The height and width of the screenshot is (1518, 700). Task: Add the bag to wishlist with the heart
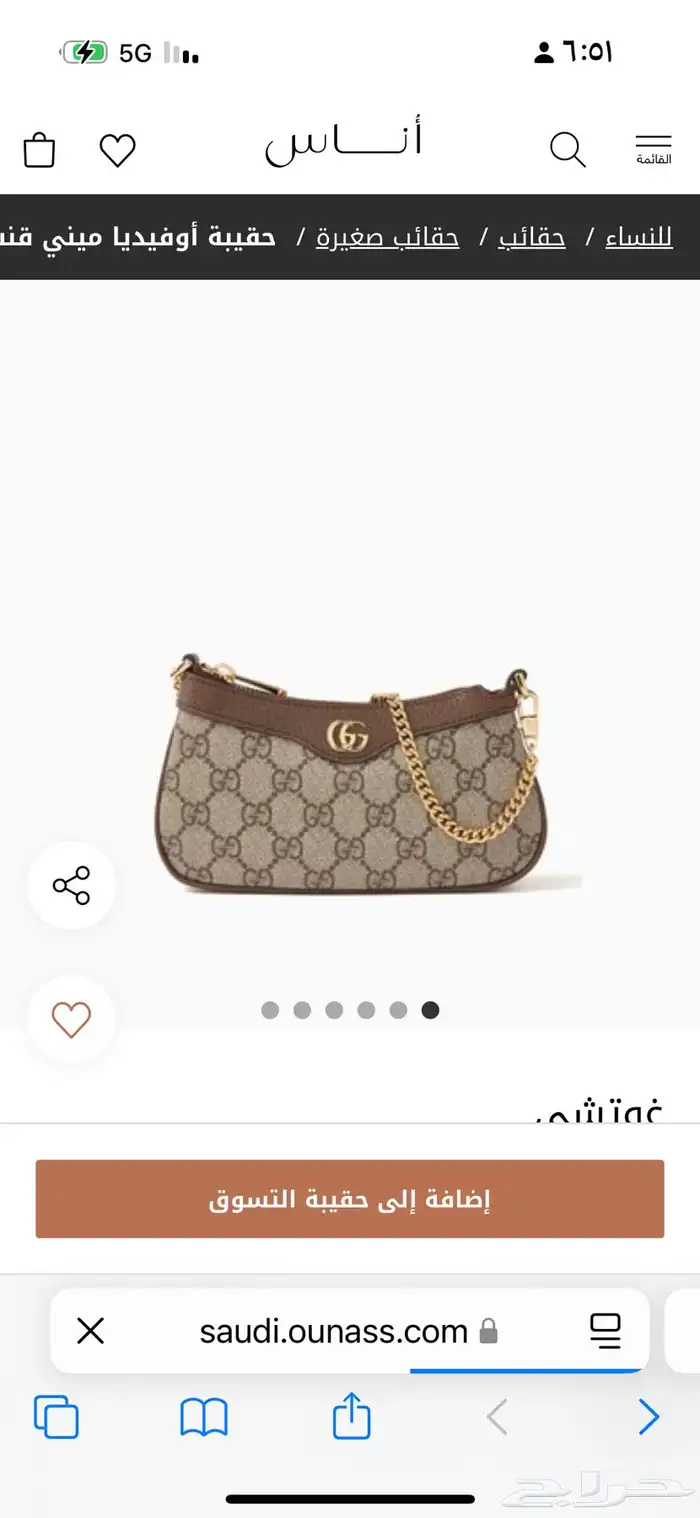[x=71, y=1019]
